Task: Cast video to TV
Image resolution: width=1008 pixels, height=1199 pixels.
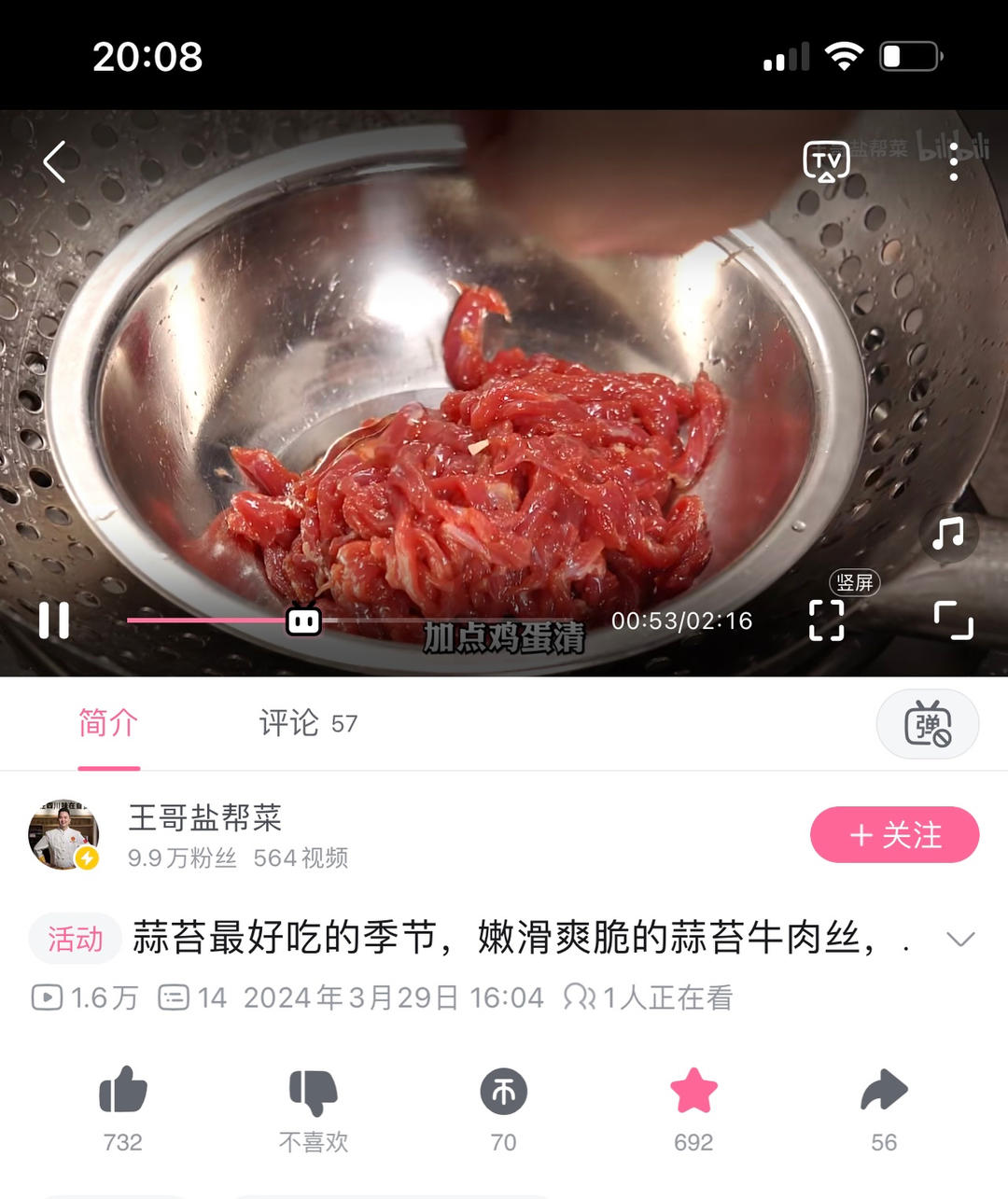Action: pos(826,162)
